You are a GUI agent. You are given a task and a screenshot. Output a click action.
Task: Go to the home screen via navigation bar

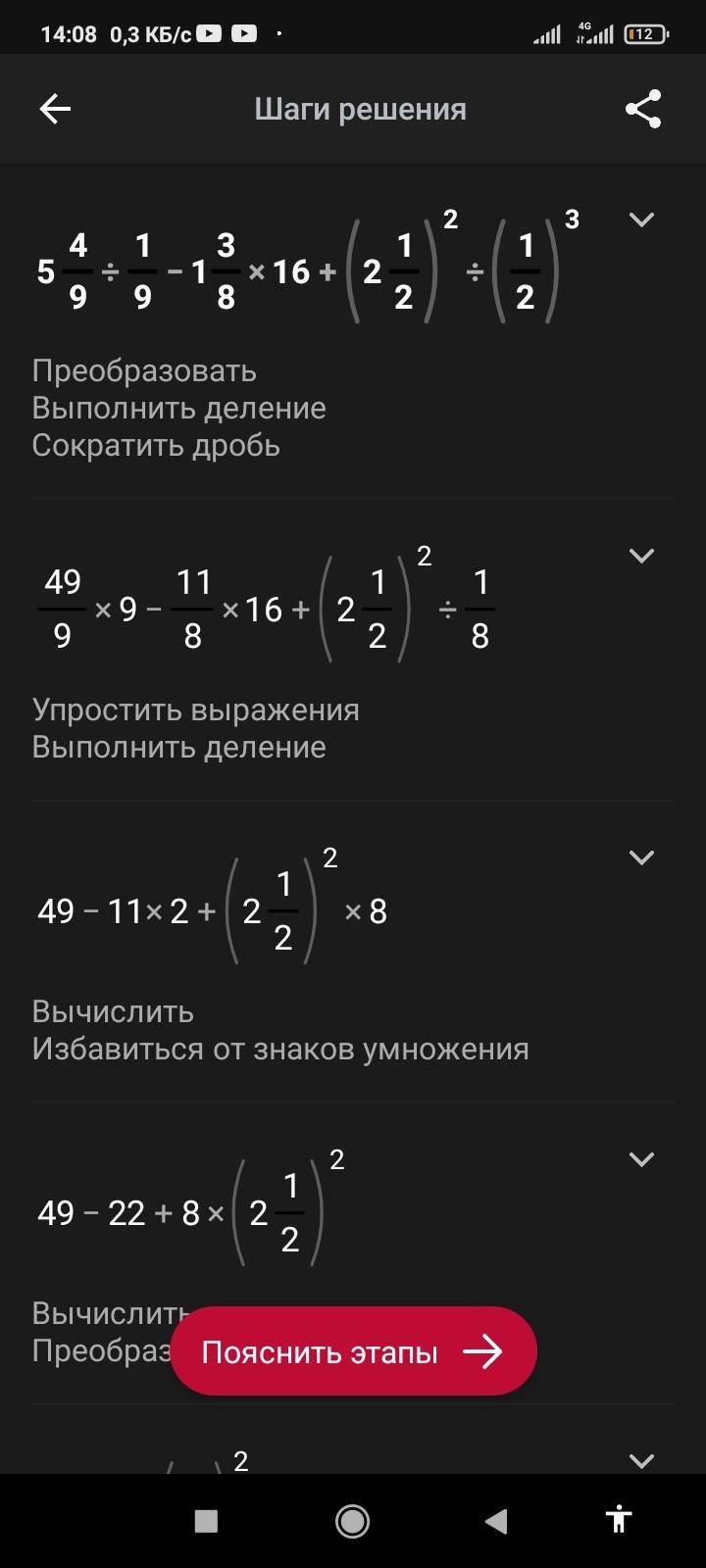coord(352,1521)
